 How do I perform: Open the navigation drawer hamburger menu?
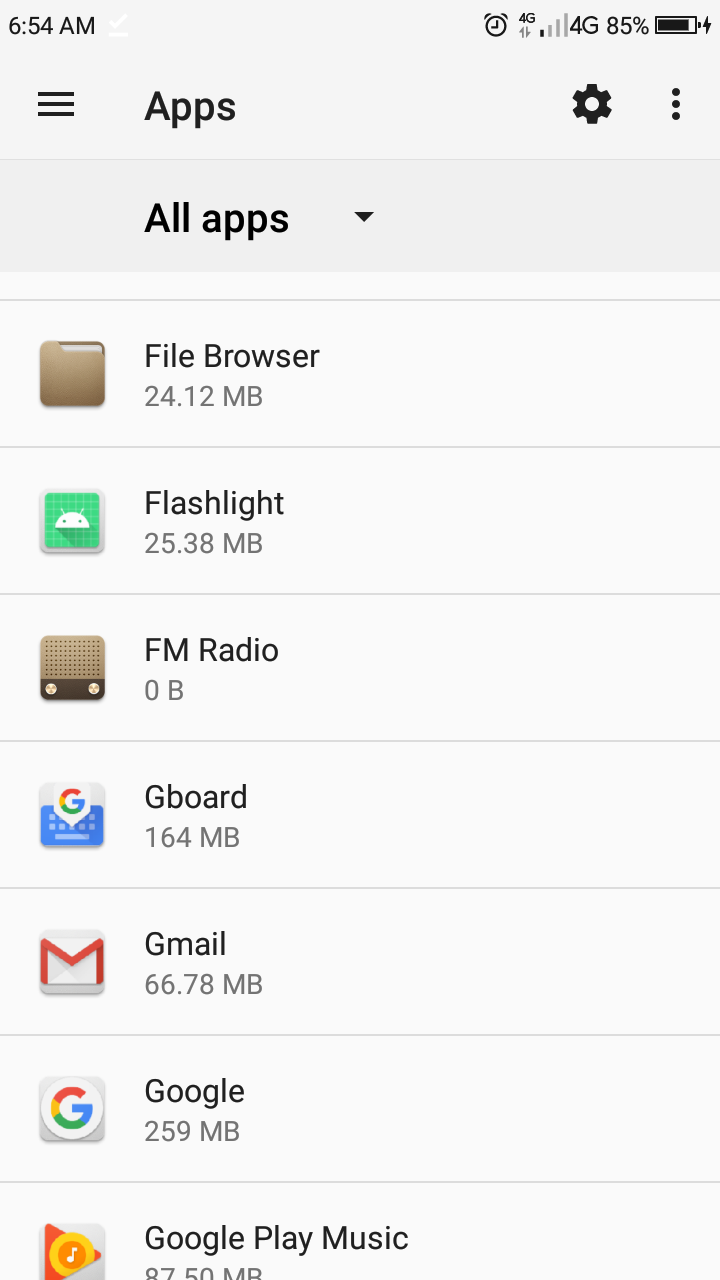(x=56, y=104)
